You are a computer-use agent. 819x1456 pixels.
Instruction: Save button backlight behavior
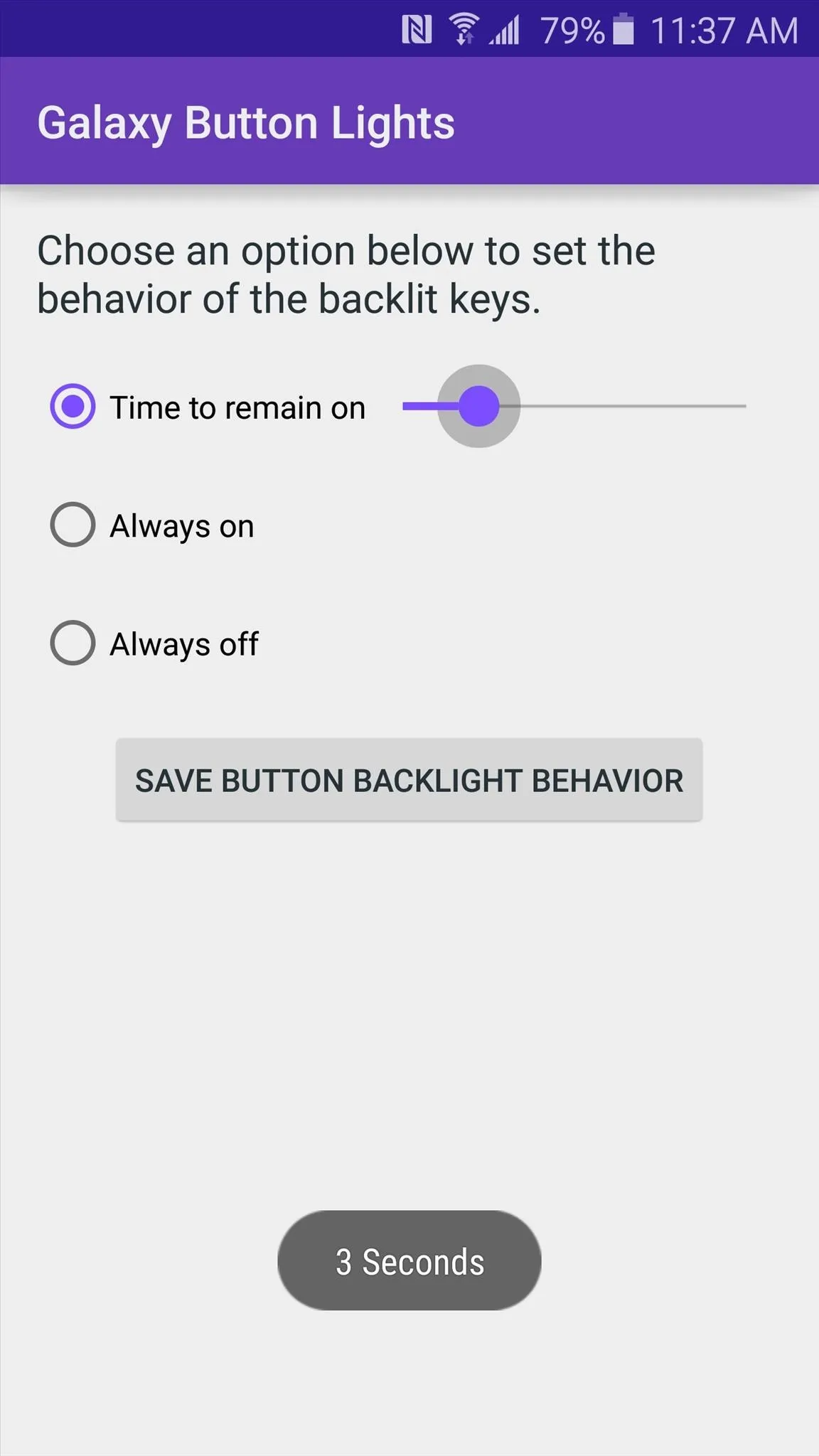409,780
